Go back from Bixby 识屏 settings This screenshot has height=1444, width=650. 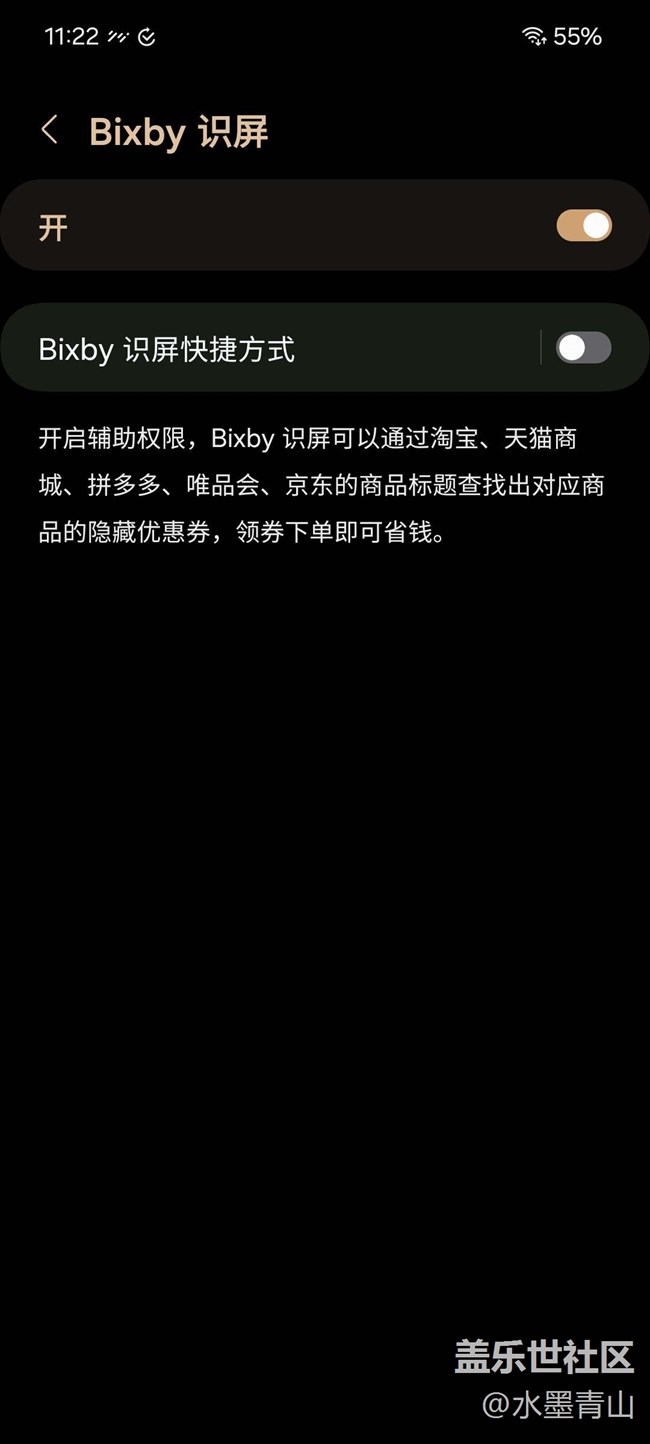(49, 130)
